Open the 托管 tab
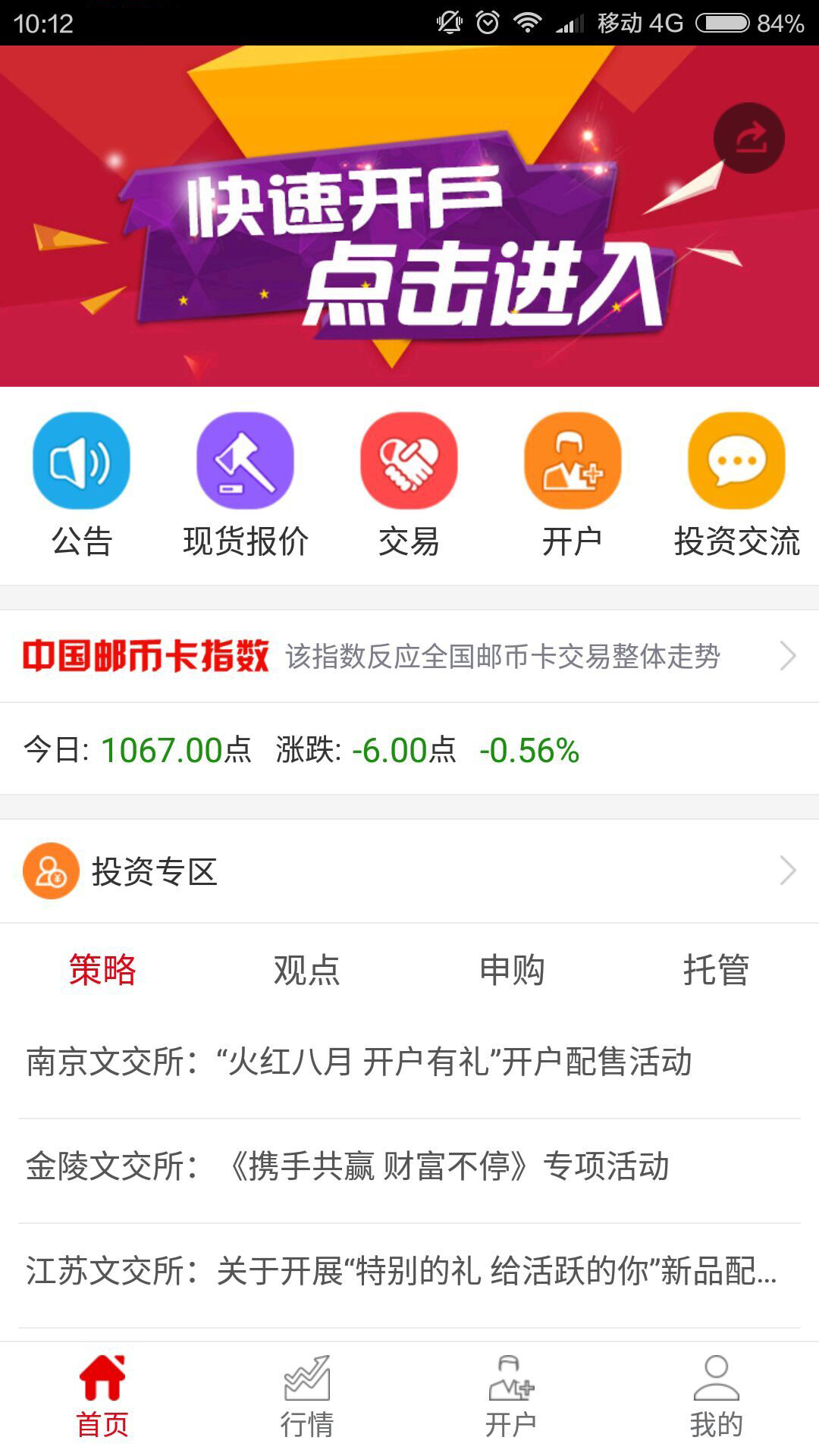Image resolution: width=819 pixels, height=1456 pixels. pyautogui.click(x=716, y=968)
